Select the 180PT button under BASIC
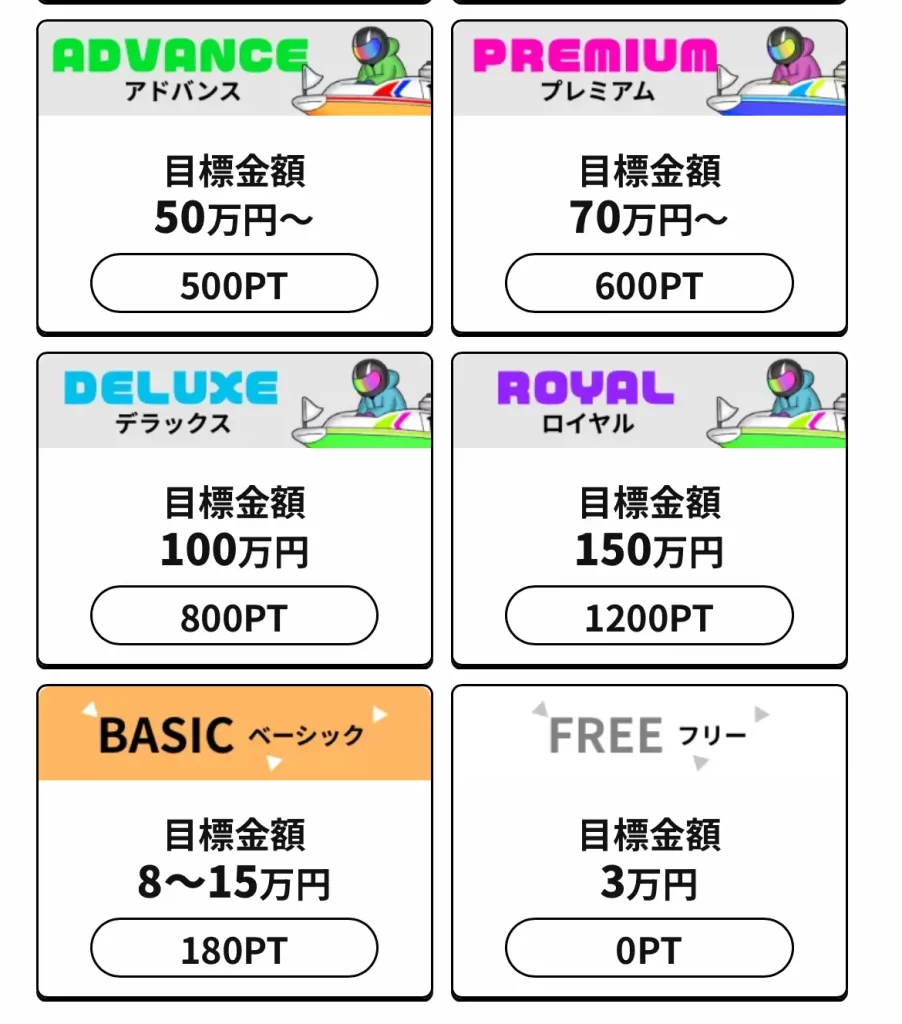Screen dimensions: 902x1024 (233, 948)
